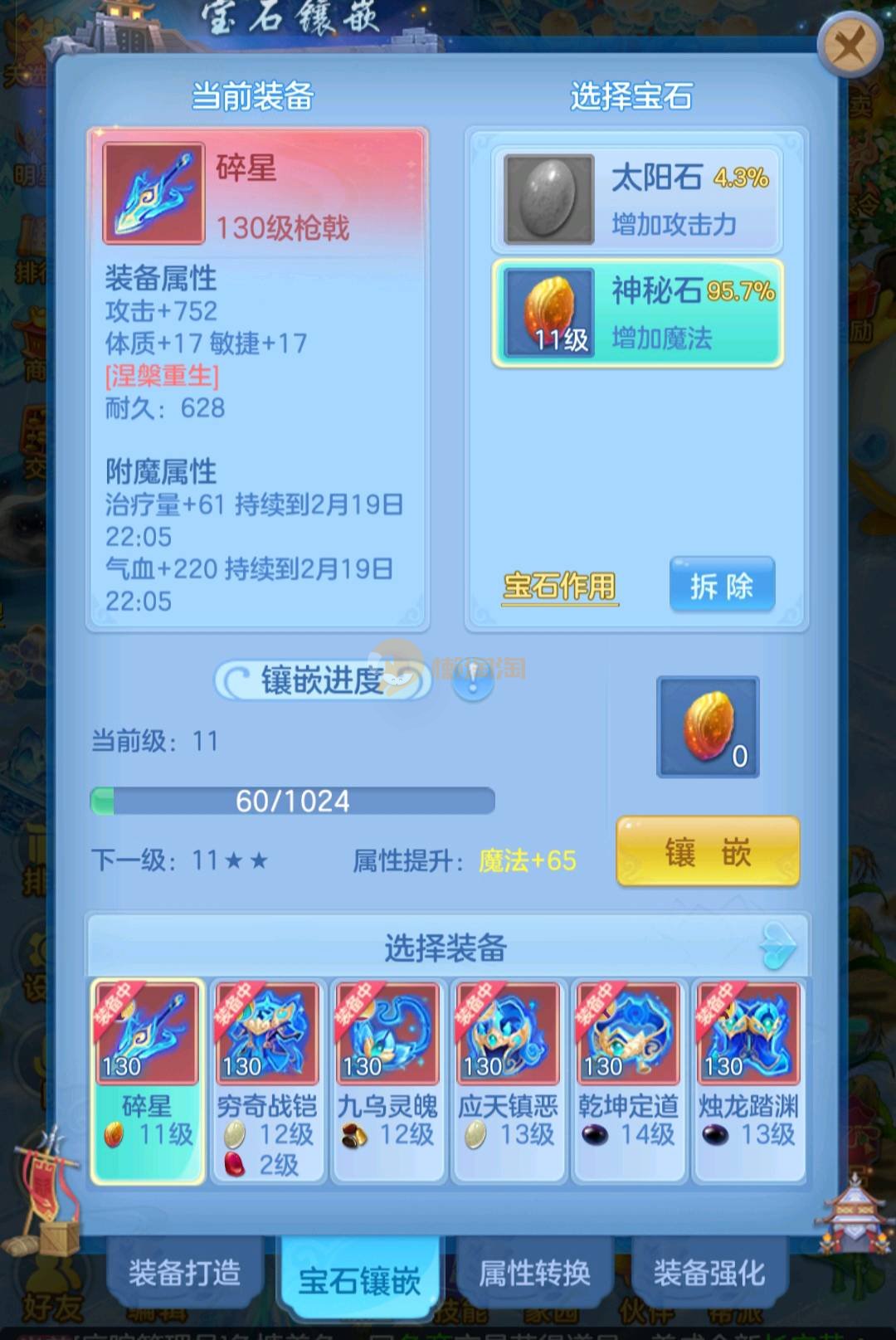896x1340 pixels.
Task: Select the 碎星 equipment
Action: pos(148,1079)
